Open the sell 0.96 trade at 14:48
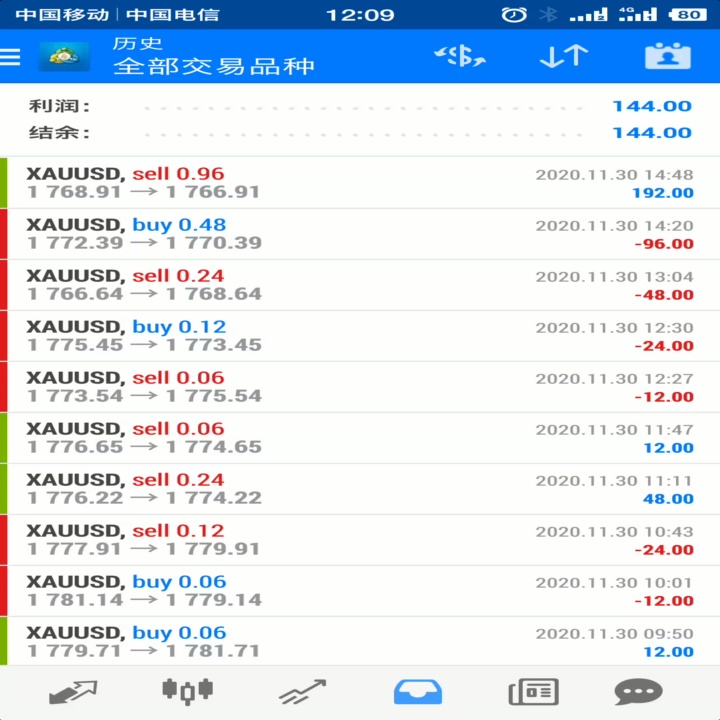The image size is (720, 720). 360,183
